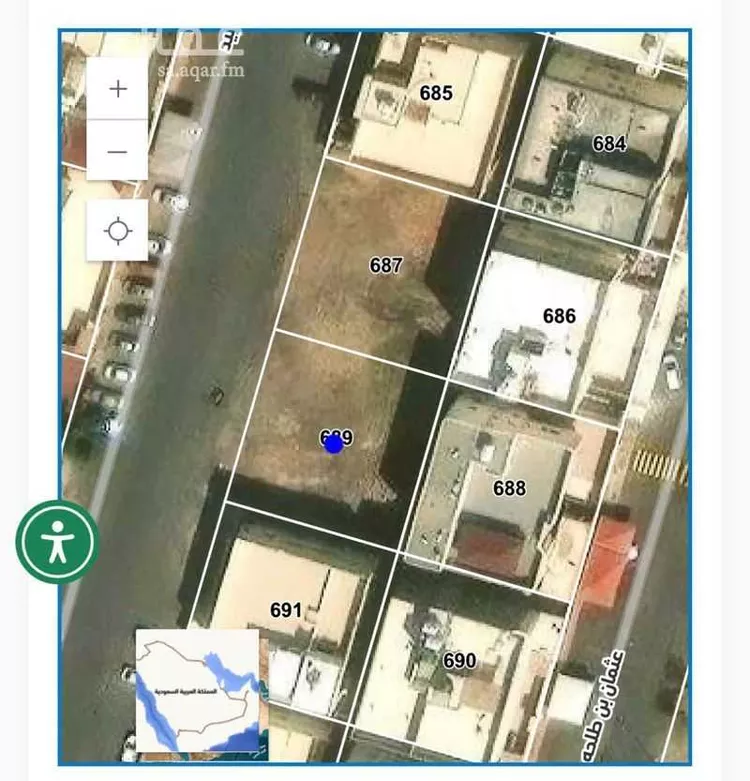Open the Saudi Arabia overview mini-map
Viewport: 750px width, 781px height.
click(x=197, y=690)
